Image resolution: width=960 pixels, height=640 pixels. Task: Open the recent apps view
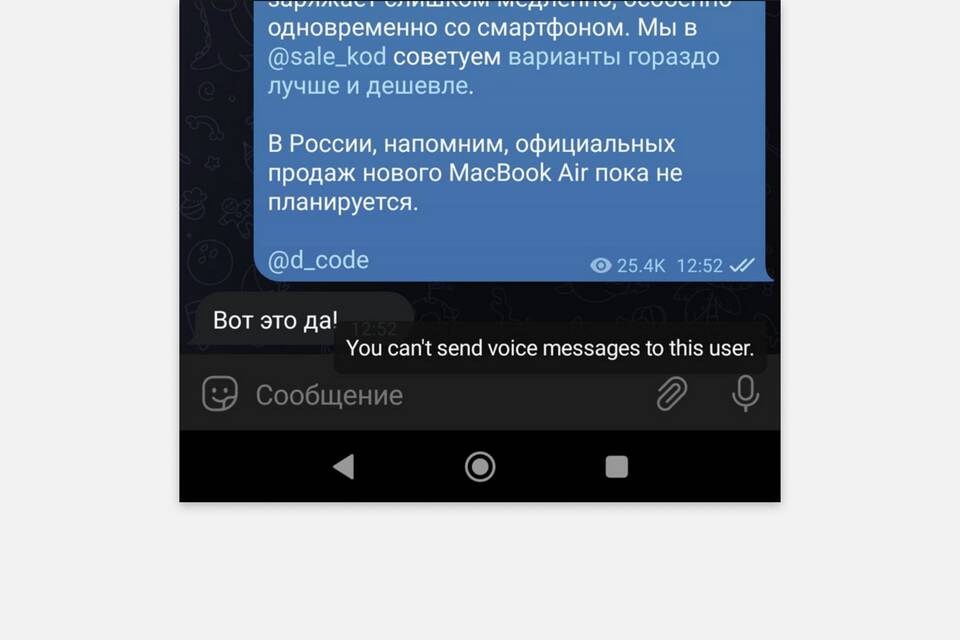click(617, 466)
